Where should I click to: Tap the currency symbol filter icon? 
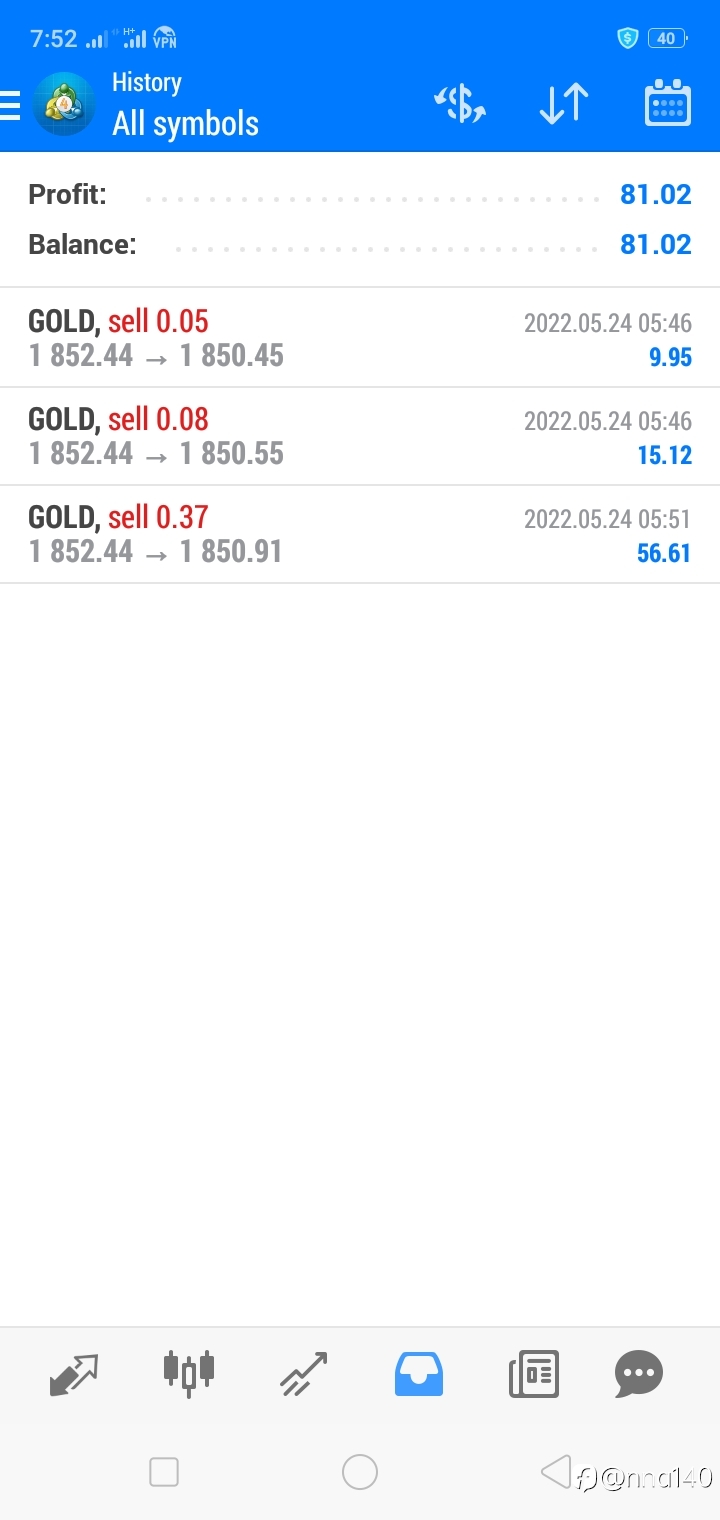[459, 104]
